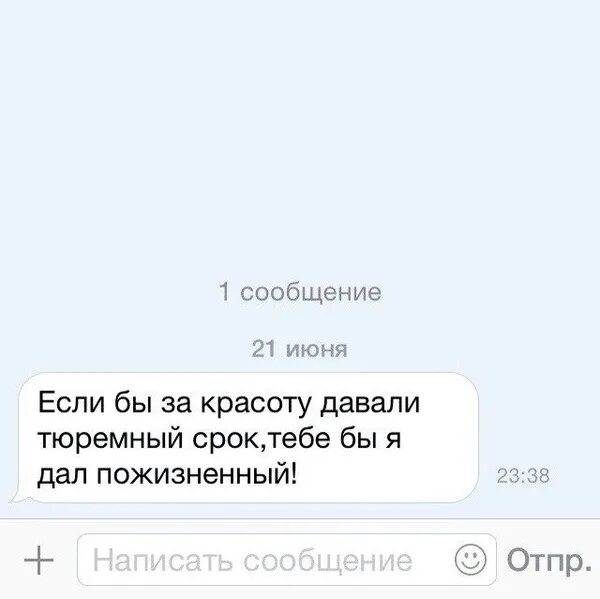
Task: Open the emoji smiley picker
Action: tap(472, 559)
